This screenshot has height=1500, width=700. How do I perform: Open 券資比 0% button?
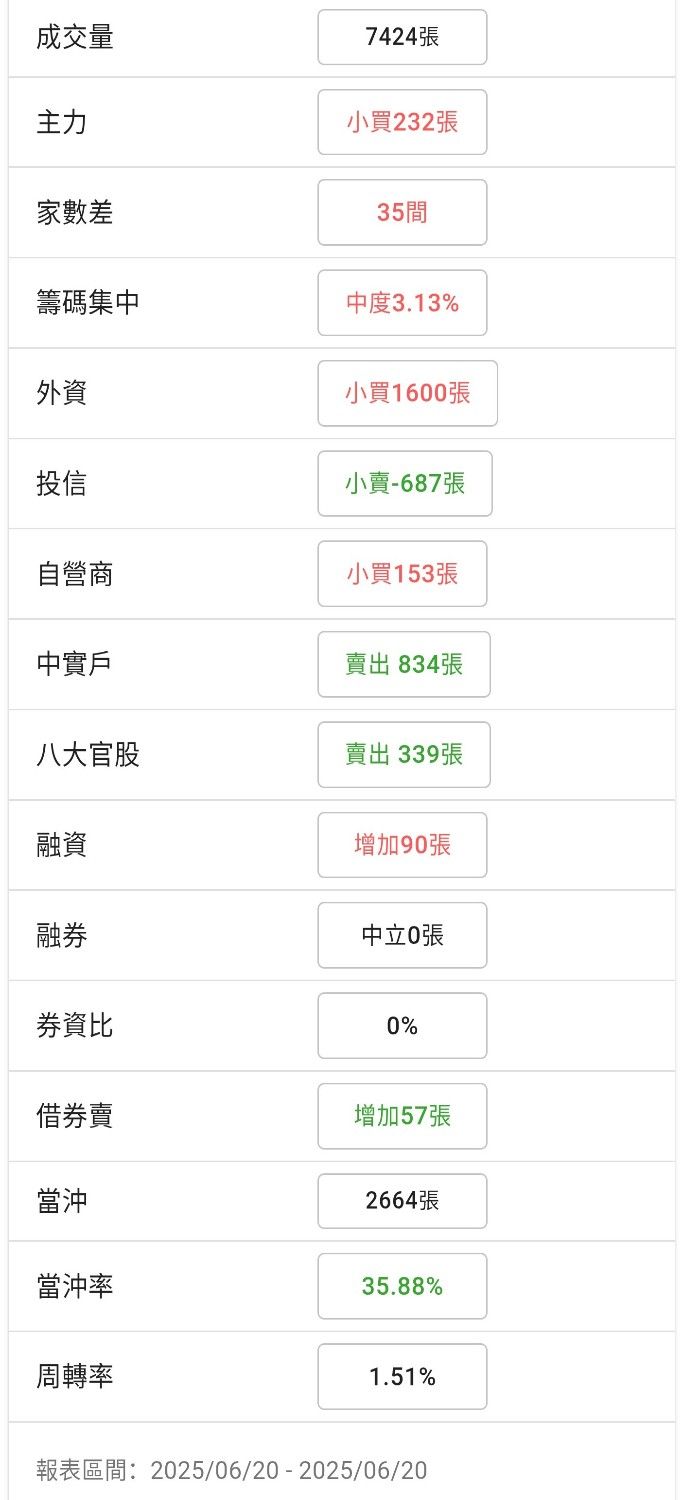click(x=402, y=1025)
